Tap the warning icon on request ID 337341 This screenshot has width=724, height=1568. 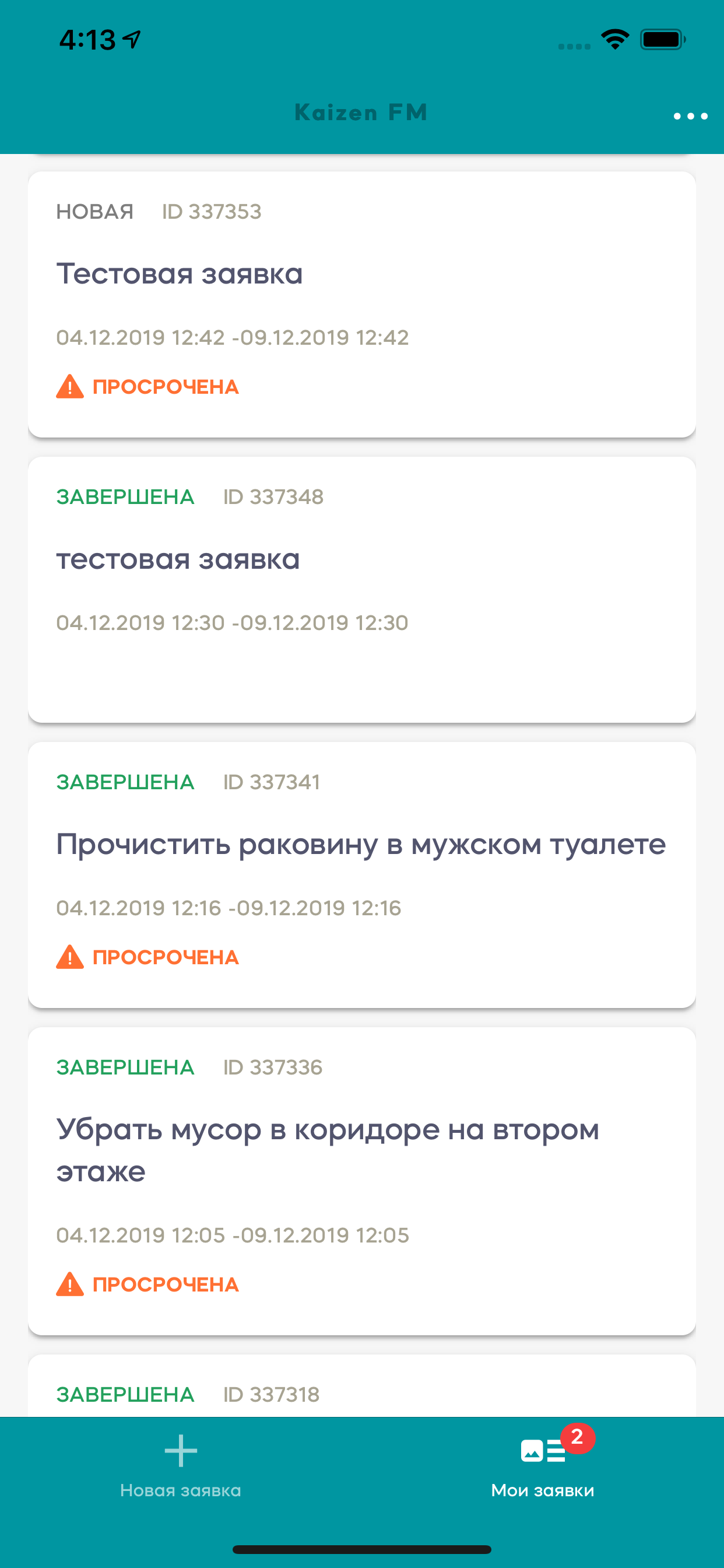(70, 957)
